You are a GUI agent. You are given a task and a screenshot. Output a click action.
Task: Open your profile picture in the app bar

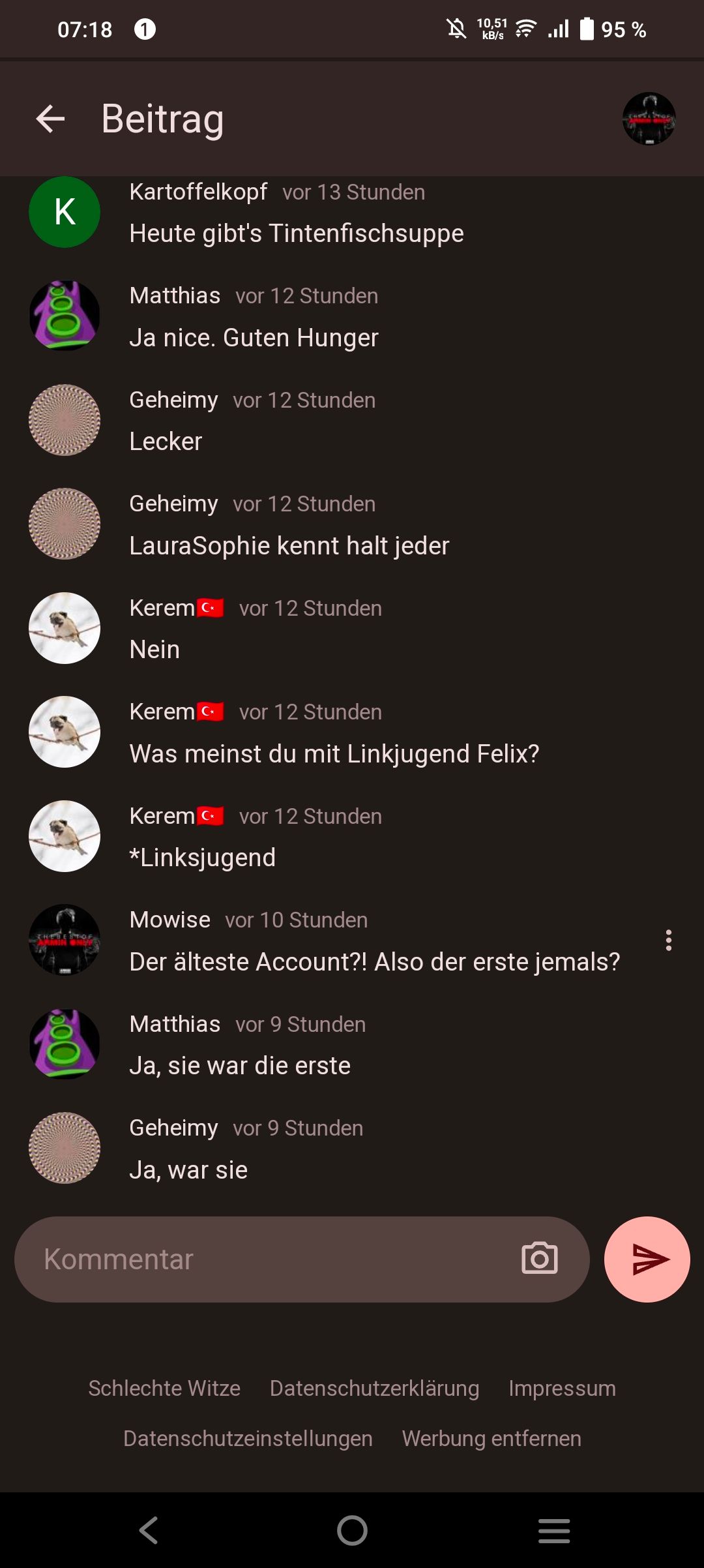pyautogui.click(x=649, y=119)
